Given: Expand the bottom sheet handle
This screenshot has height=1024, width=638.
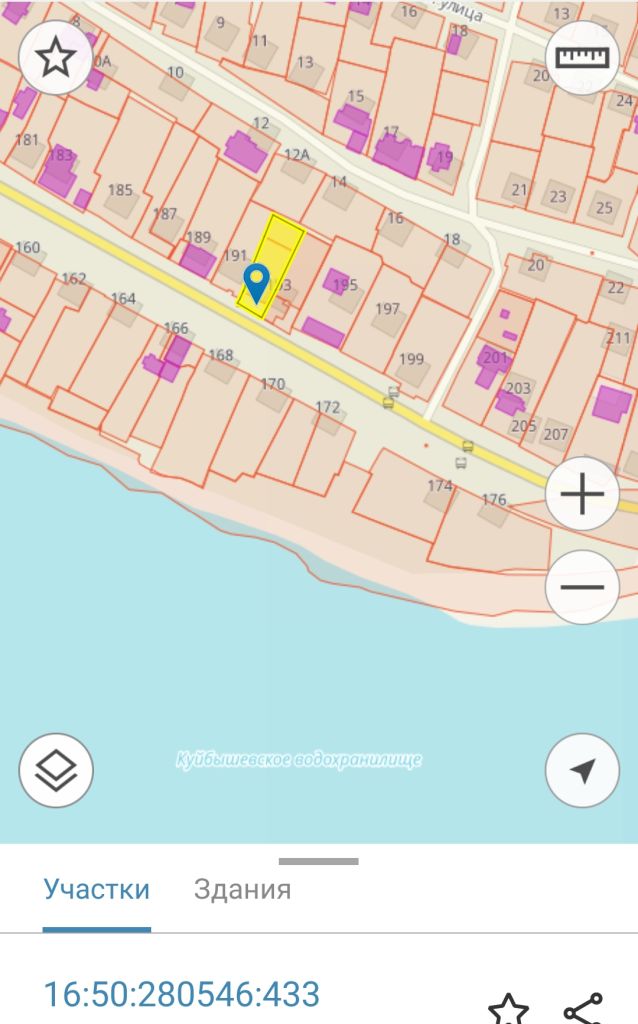Looking at the screenshot, I should coord(318,861).
